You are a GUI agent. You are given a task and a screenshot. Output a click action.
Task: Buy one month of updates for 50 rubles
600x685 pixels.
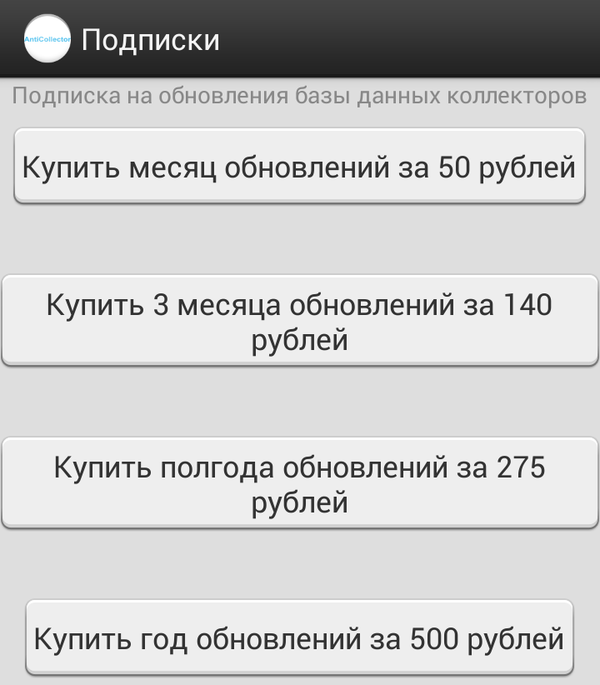[299, 166]
